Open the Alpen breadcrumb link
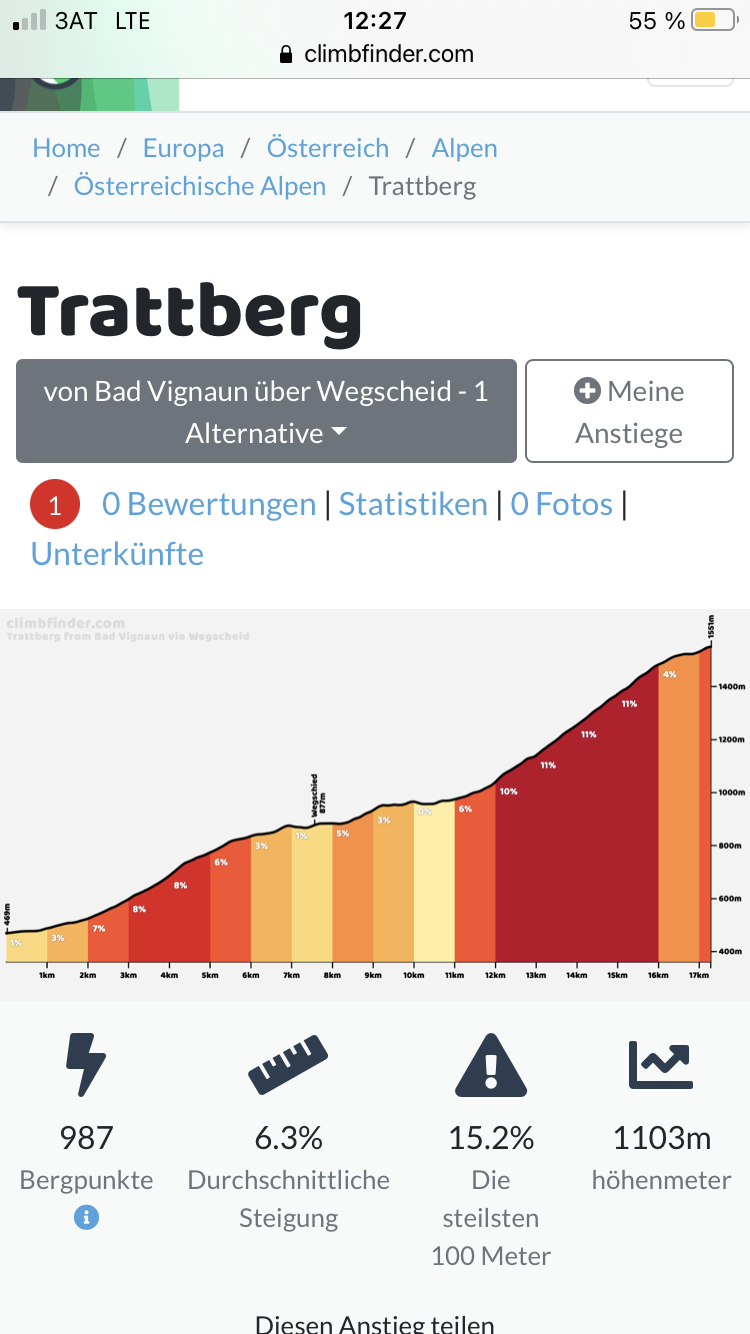750x1334 pixels. [x=464, y=148]
